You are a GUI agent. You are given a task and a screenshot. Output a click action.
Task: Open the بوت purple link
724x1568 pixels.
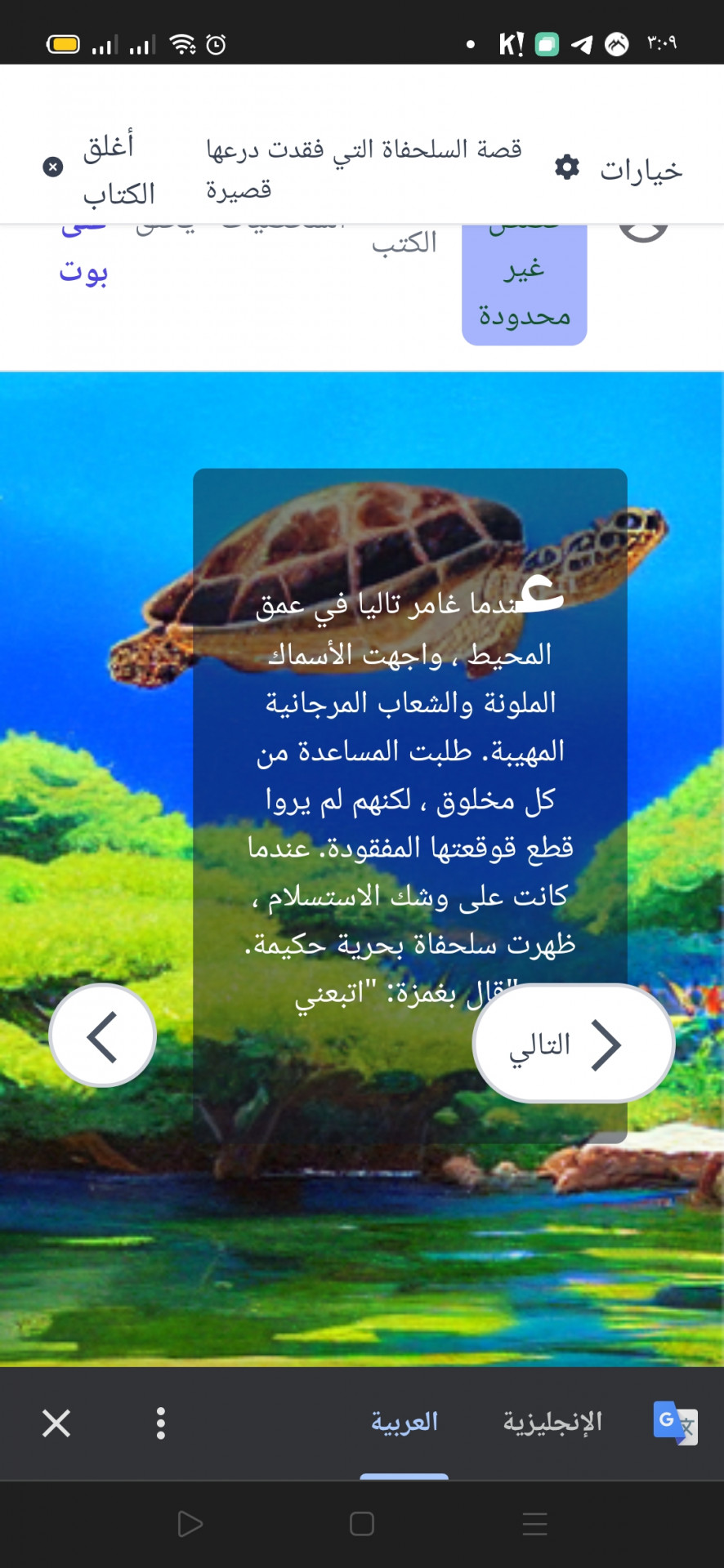point(83,270)
